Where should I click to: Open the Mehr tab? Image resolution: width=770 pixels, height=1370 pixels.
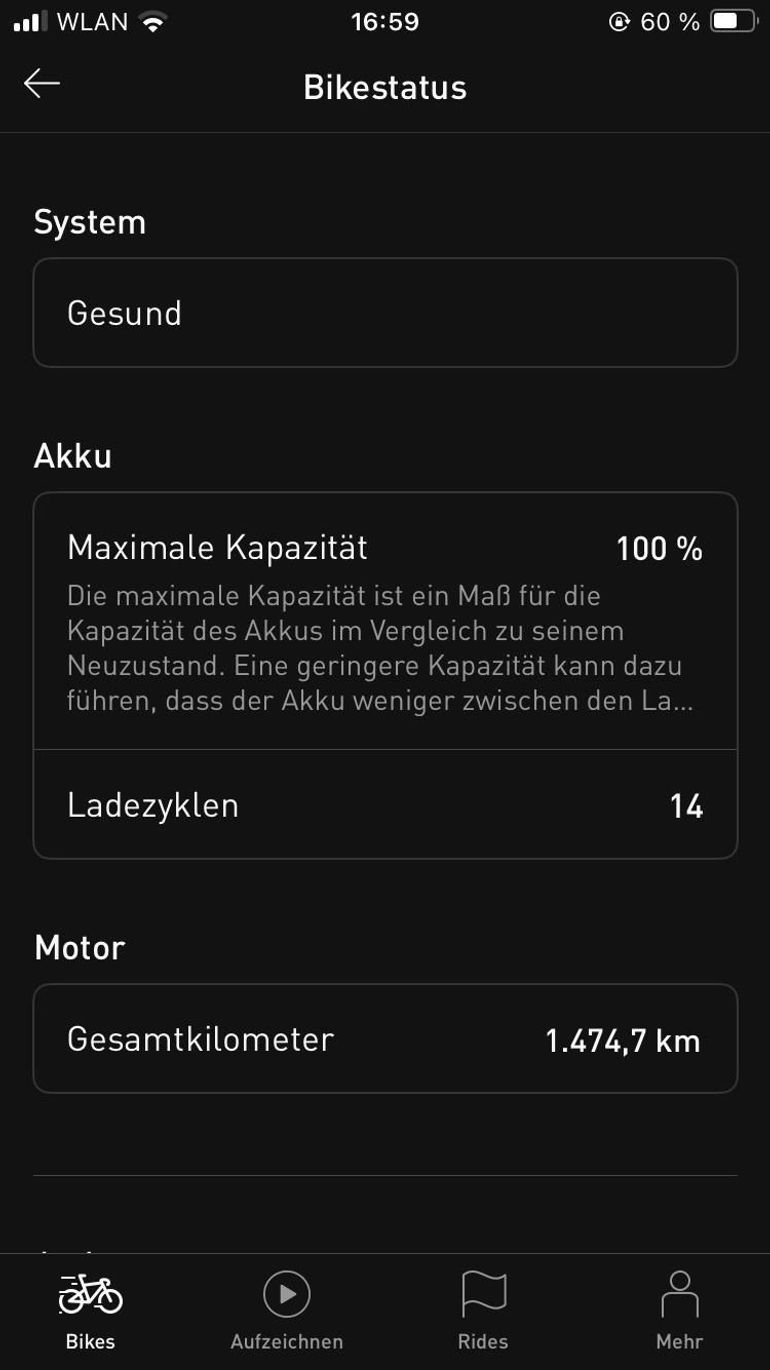click(679, 1310)
